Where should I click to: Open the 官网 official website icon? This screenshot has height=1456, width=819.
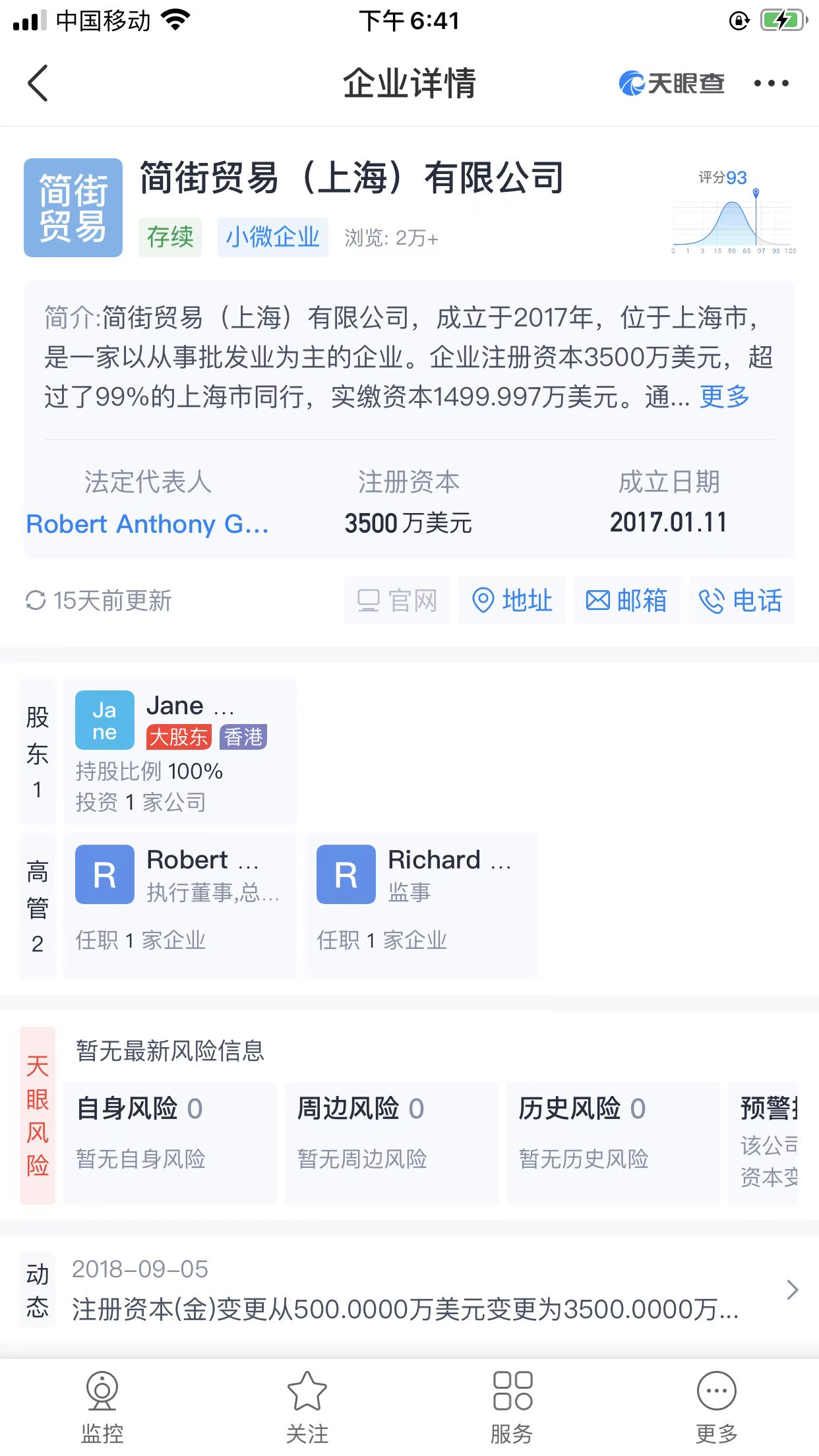398,600
